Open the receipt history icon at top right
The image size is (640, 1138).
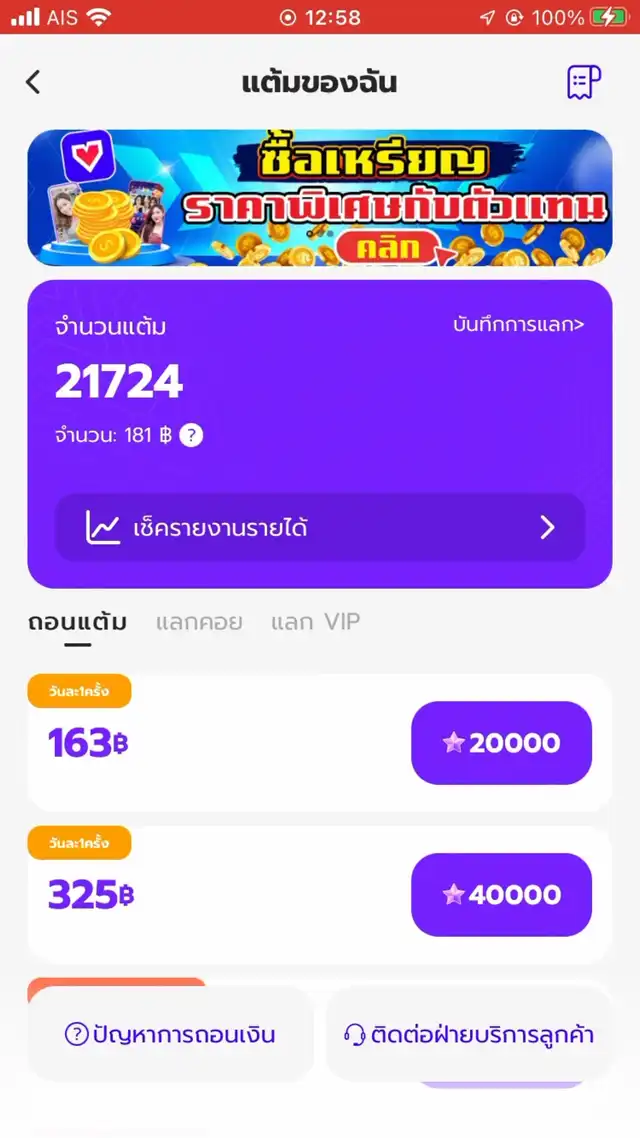click(x=584, y=81)
